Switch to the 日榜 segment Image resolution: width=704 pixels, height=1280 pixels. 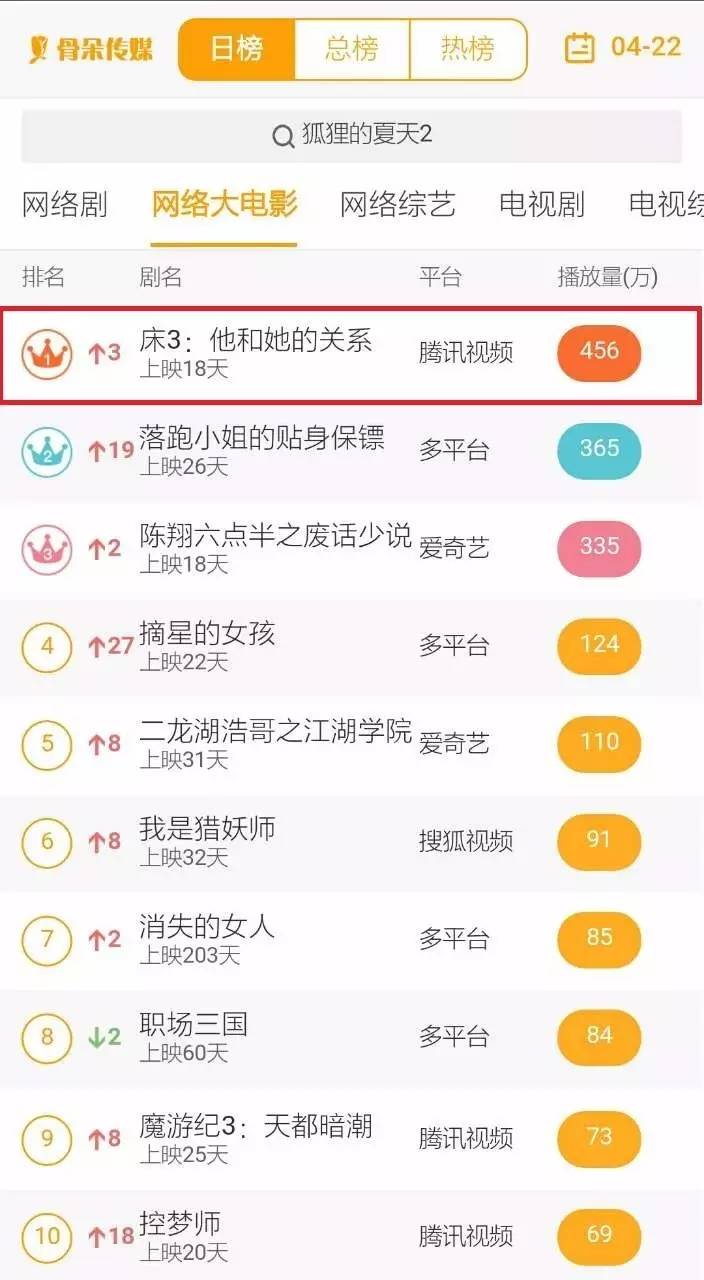(x=237, y=49)
